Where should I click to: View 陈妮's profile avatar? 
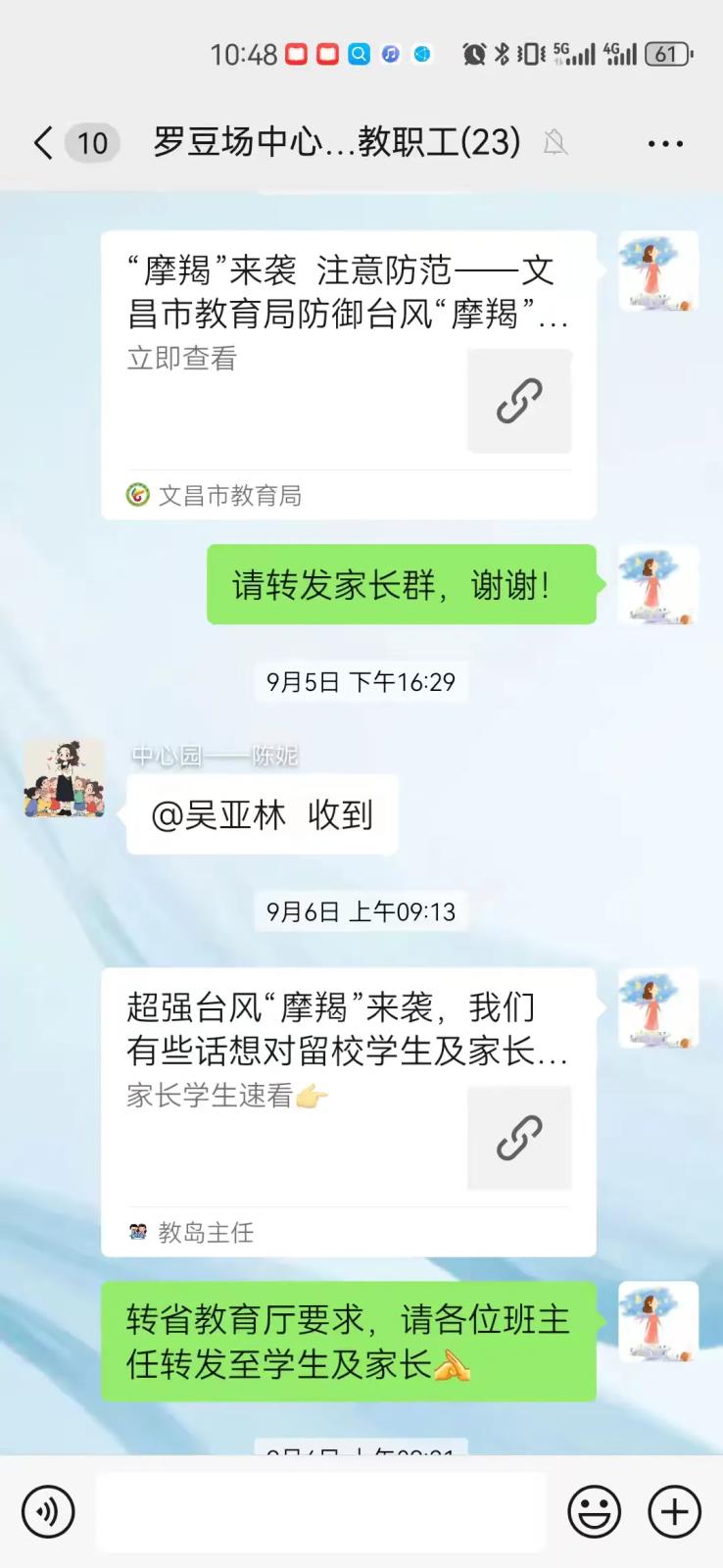point(65,779)
